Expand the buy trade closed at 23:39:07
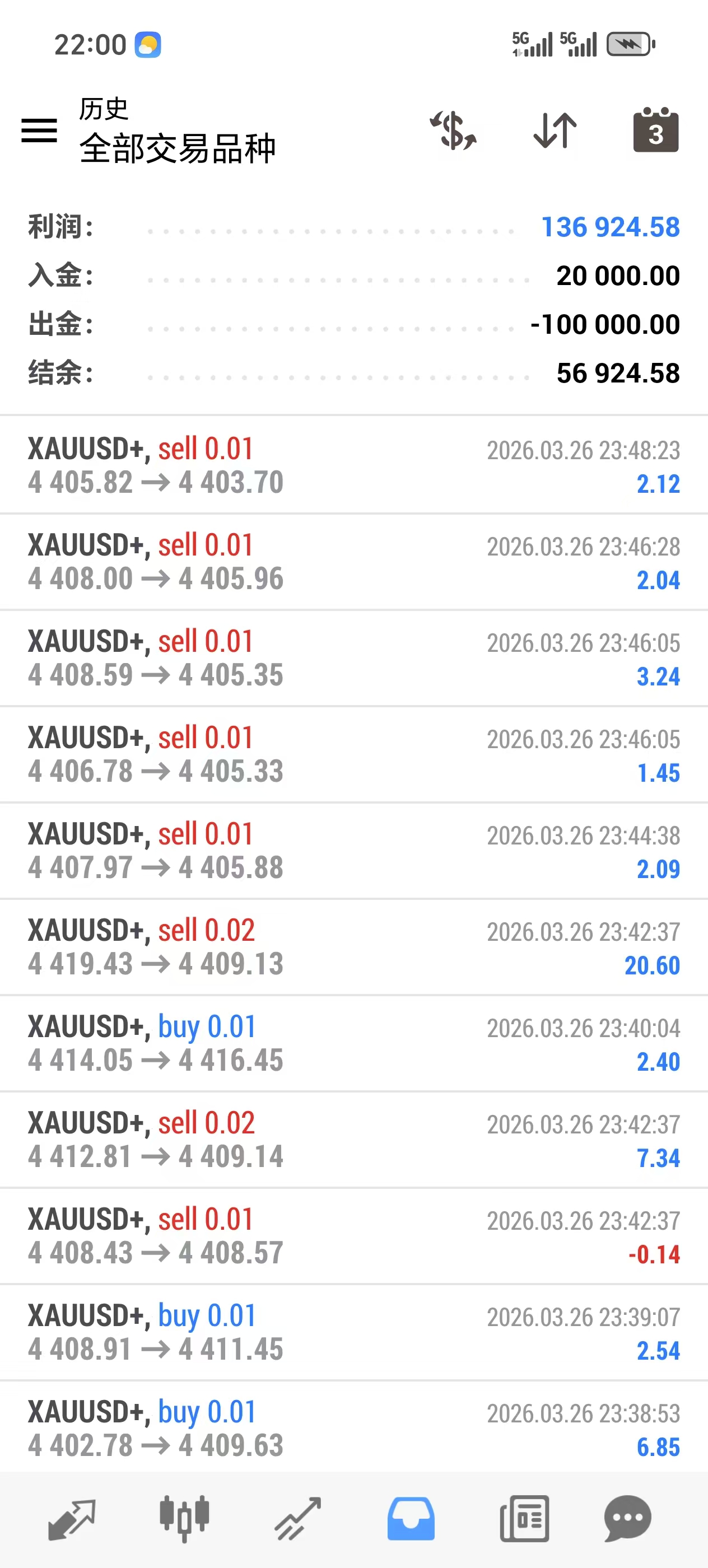The image size is (708, 1568). 353,1332
